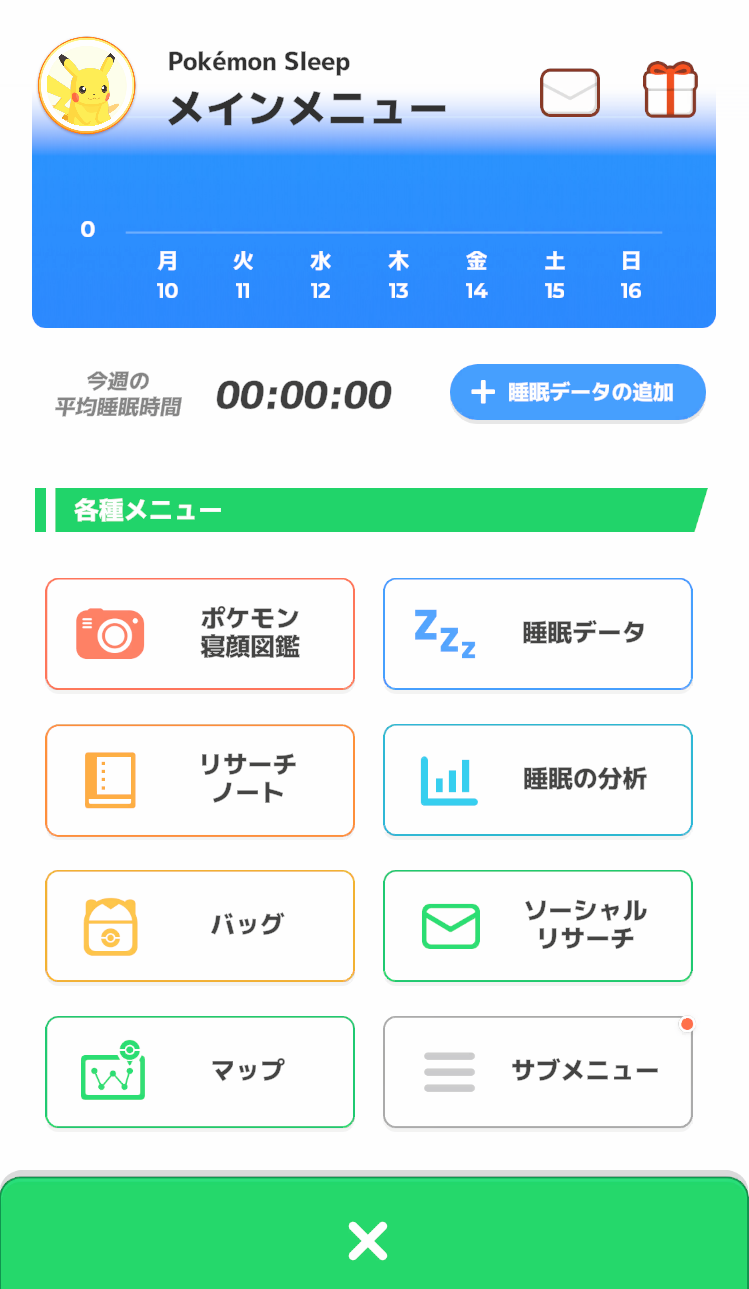This screenshot has height=1289, width=749.
Task: Close the menu with the green X button
Action: [x=367, y=1239]
